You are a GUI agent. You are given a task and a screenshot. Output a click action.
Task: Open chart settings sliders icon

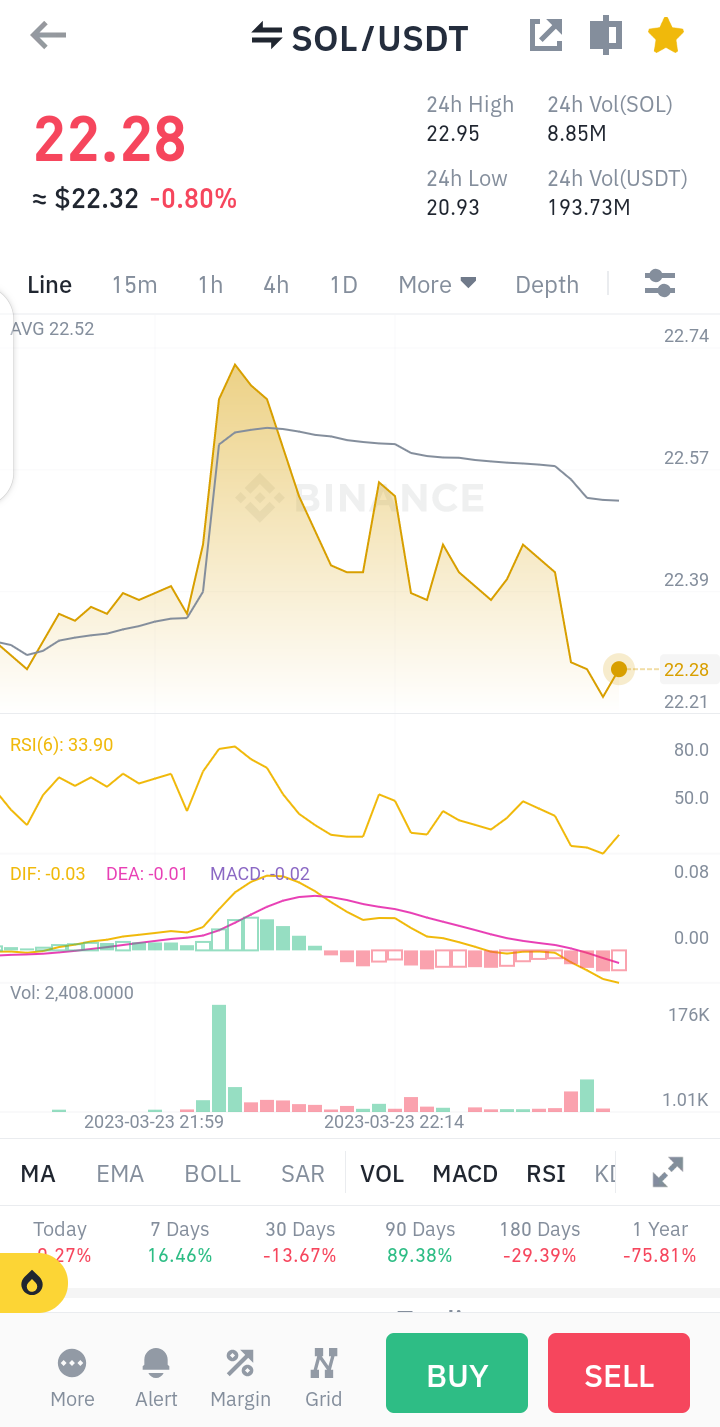point(660,284)
